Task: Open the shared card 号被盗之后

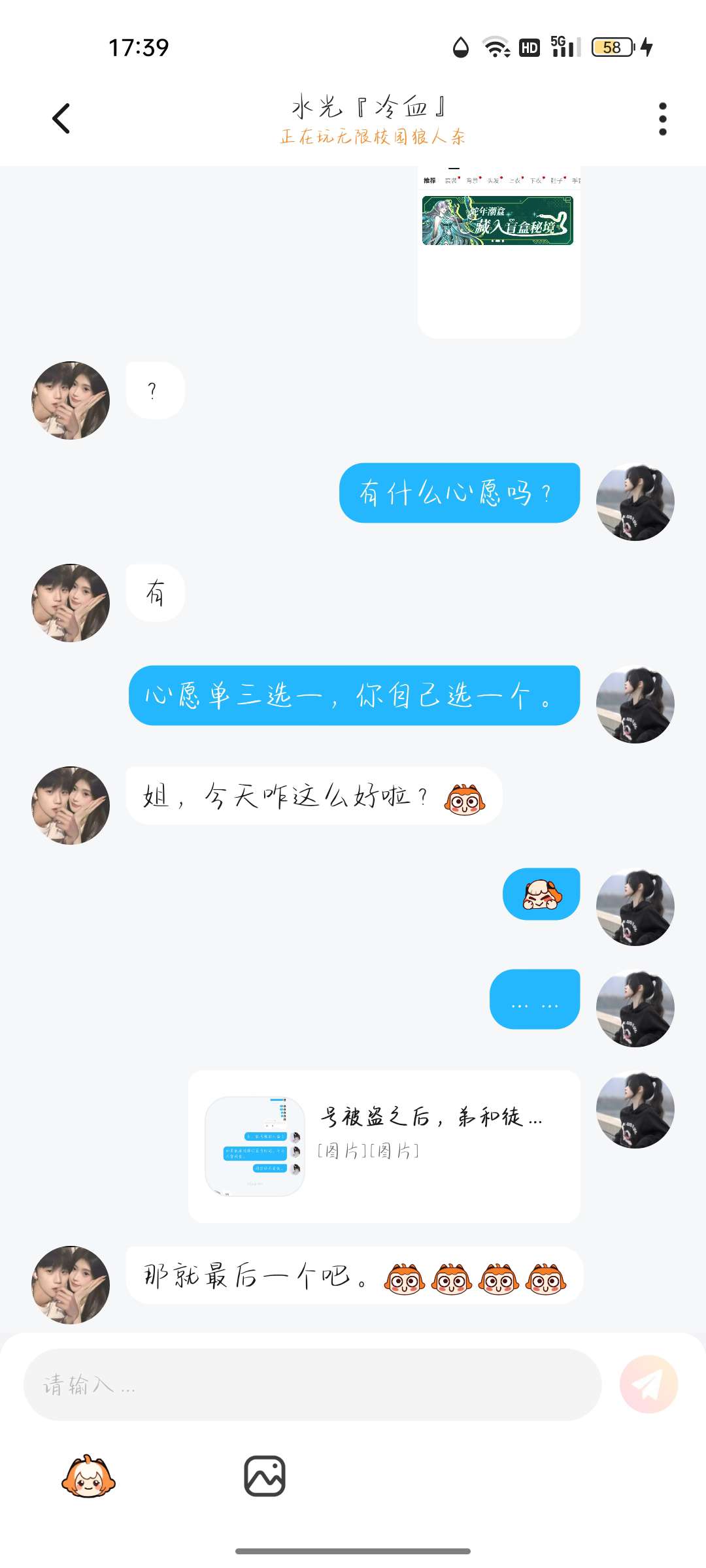Action: (x=384, y=1146)
